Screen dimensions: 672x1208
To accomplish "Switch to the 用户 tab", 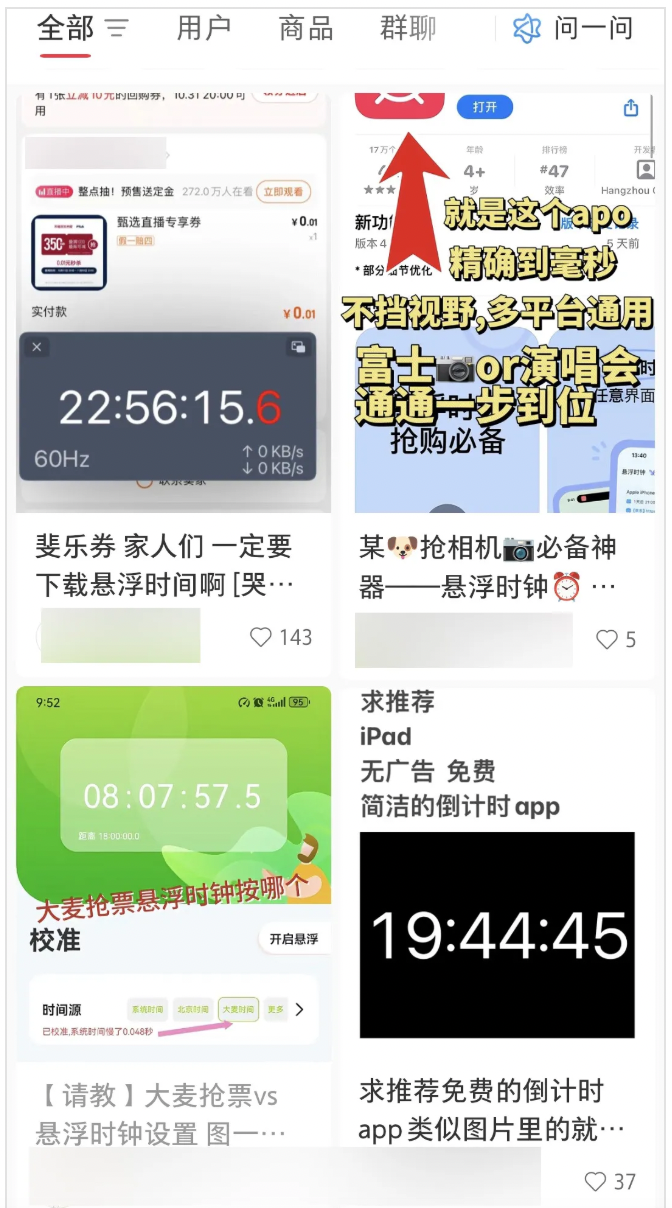I will point(203,29).
